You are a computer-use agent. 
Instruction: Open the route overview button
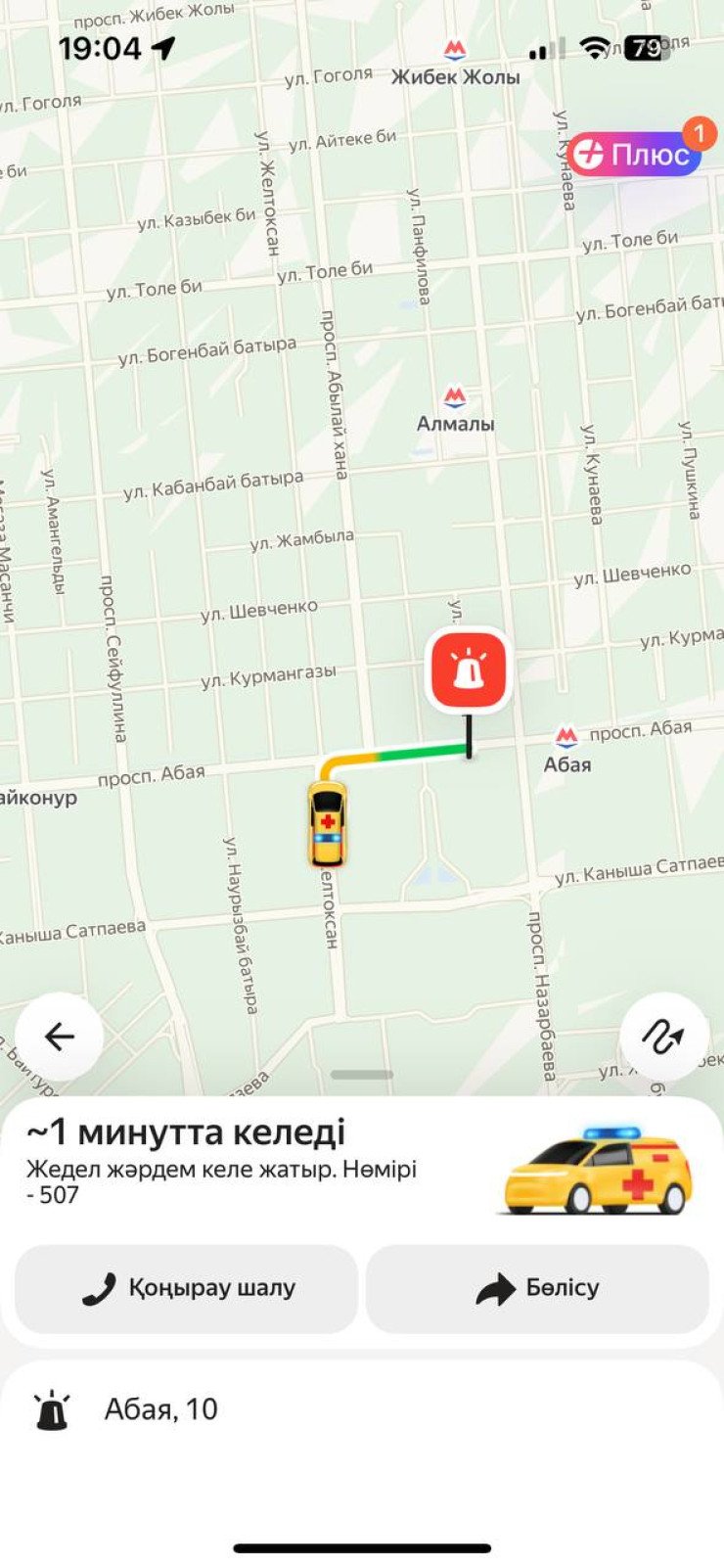click(x=663, y=1037)
